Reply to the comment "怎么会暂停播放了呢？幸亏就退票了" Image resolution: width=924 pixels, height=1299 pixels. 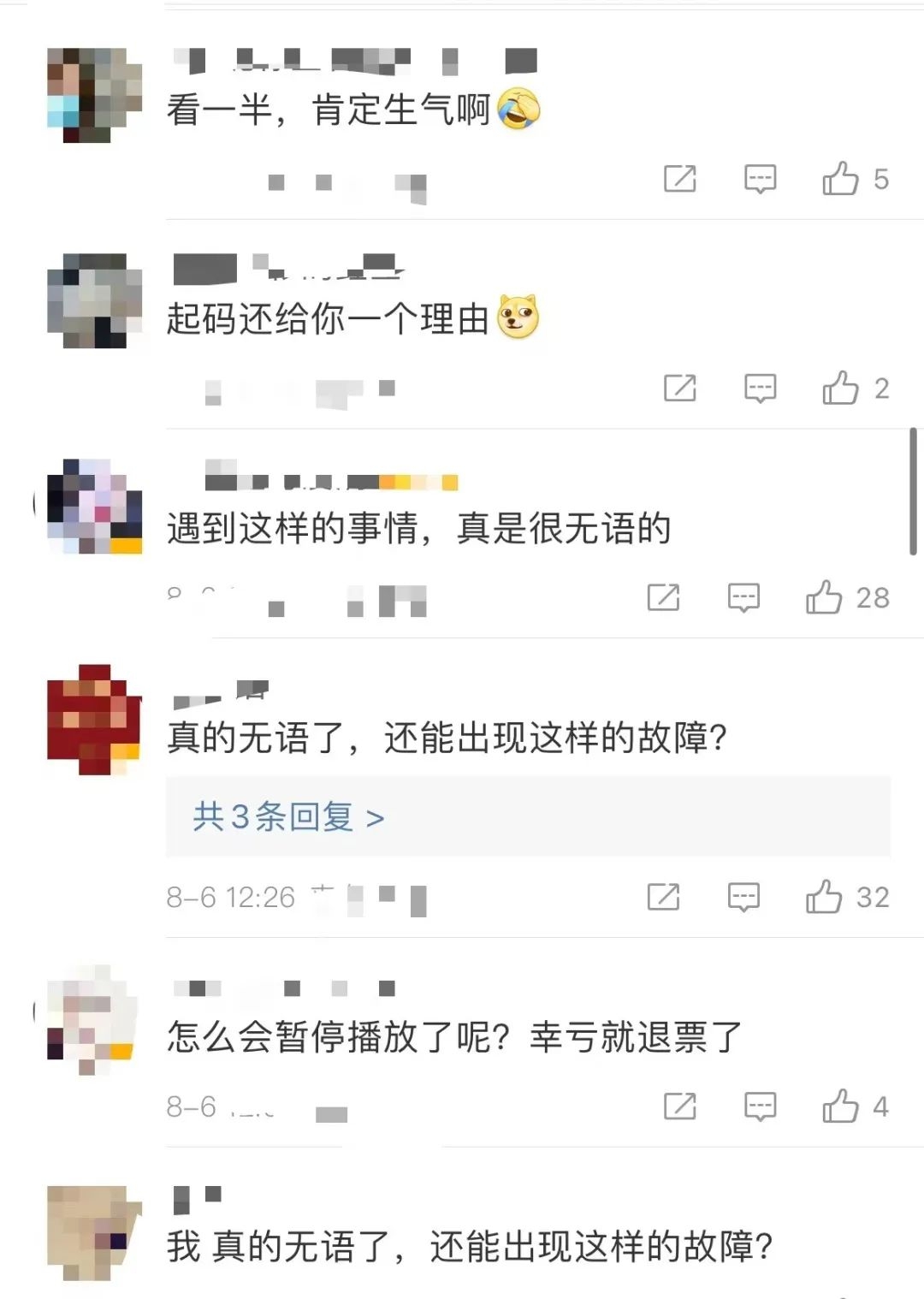[760, 1106]
